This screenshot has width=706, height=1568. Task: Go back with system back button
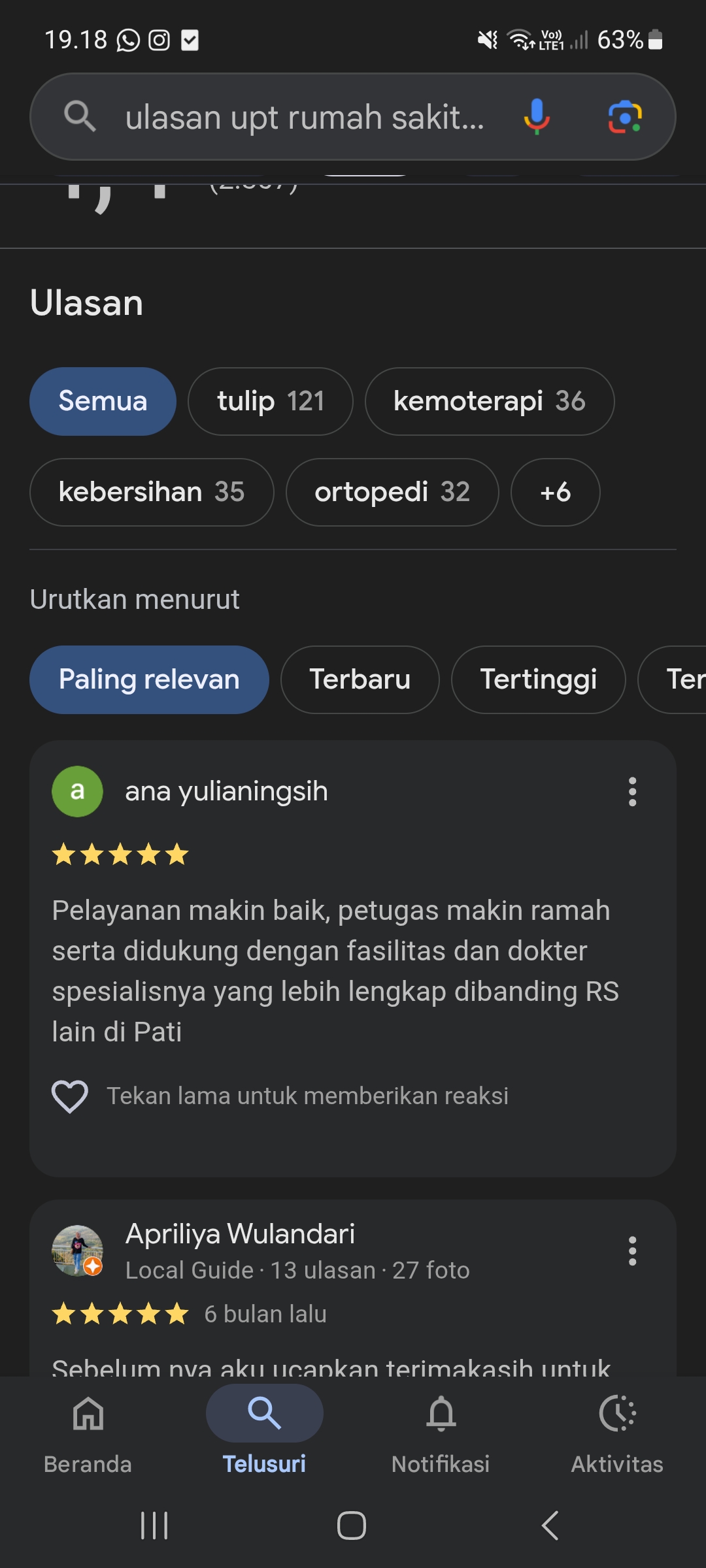[550, 1526]
